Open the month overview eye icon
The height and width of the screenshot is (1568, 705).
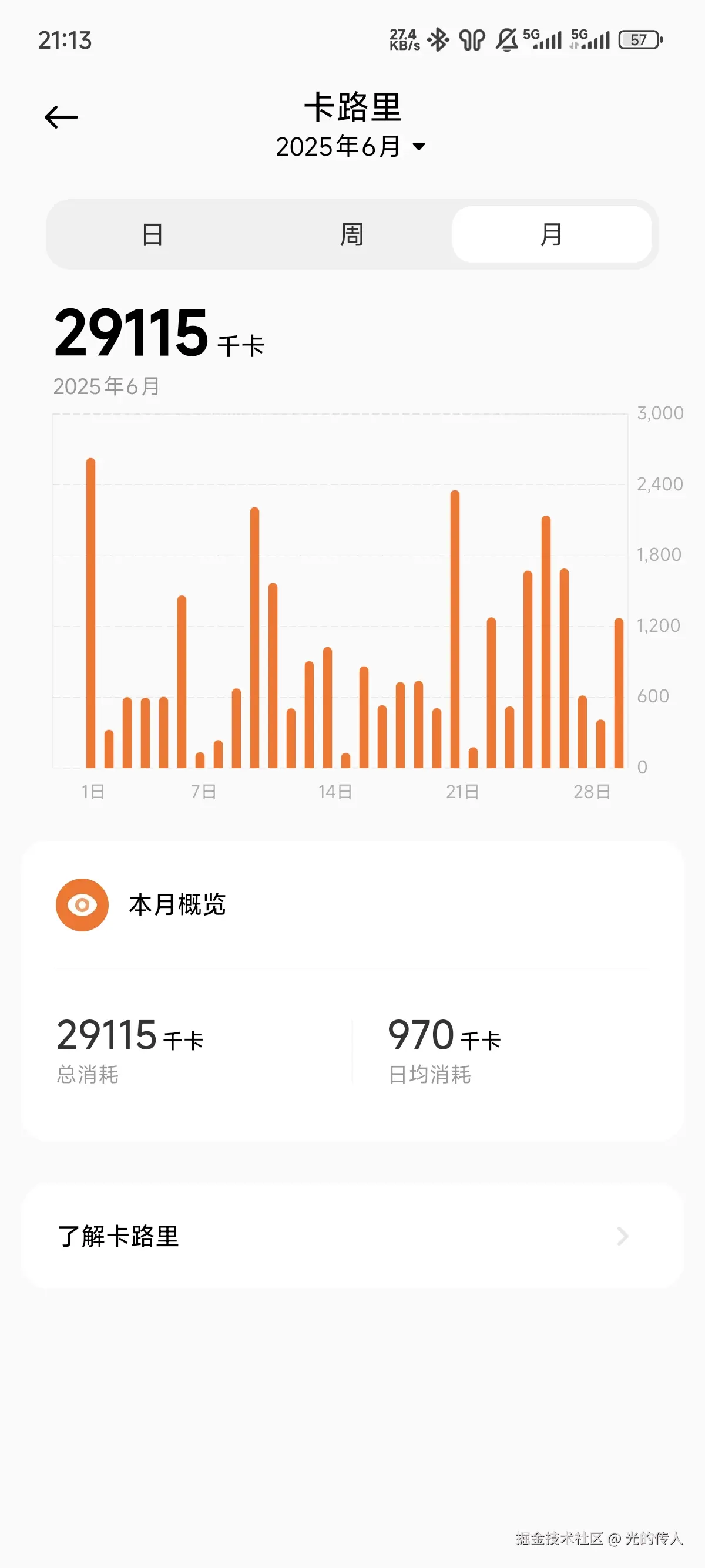[82, 904]
